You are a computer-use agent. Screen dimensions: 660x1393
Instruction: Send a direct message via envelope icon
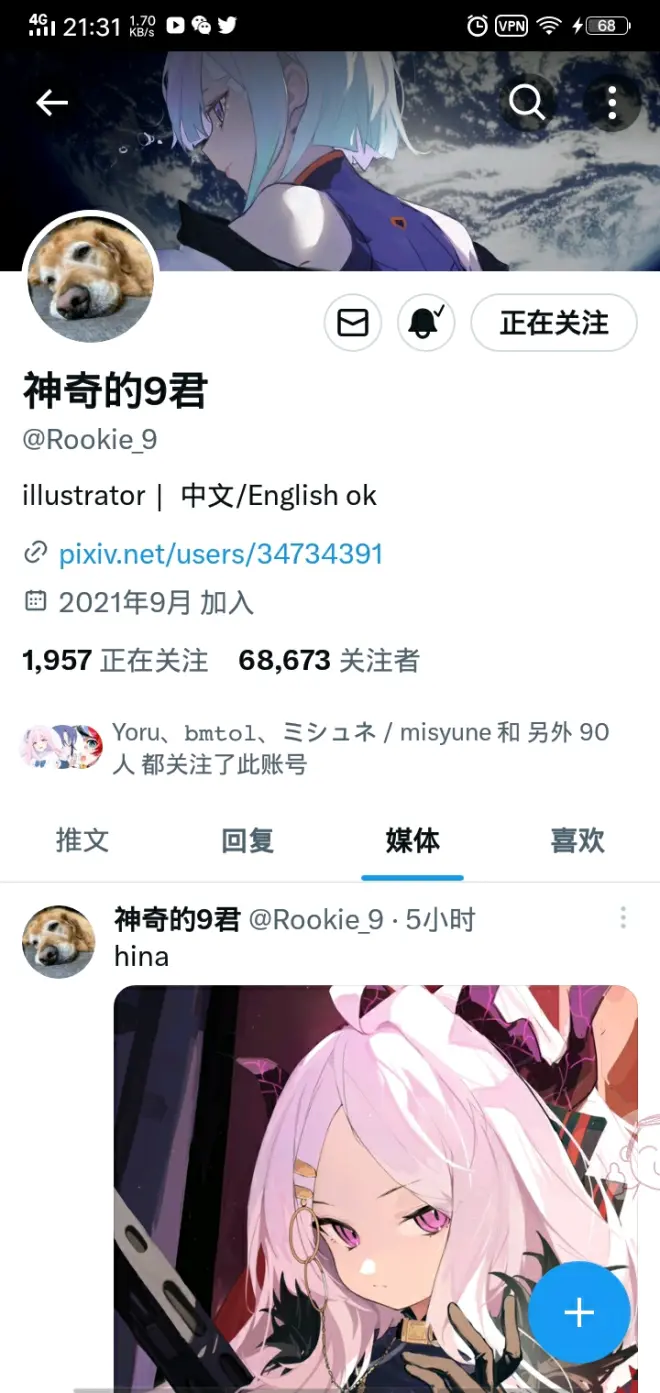(353, 323)
